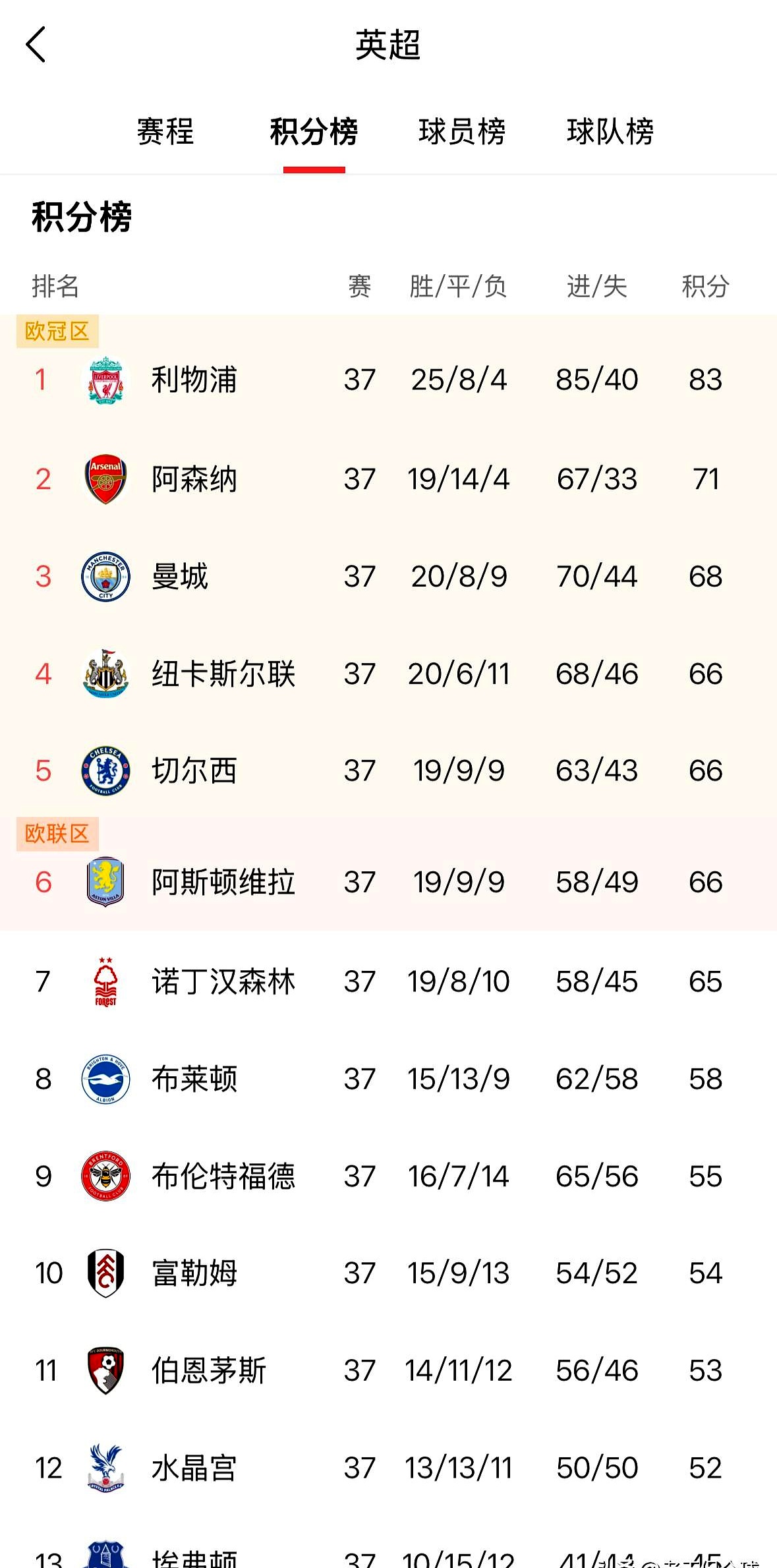Viewport: 777px width, 1568px height.
Task: Switch to the 球队榜 tab
Action: click(610, 133)
